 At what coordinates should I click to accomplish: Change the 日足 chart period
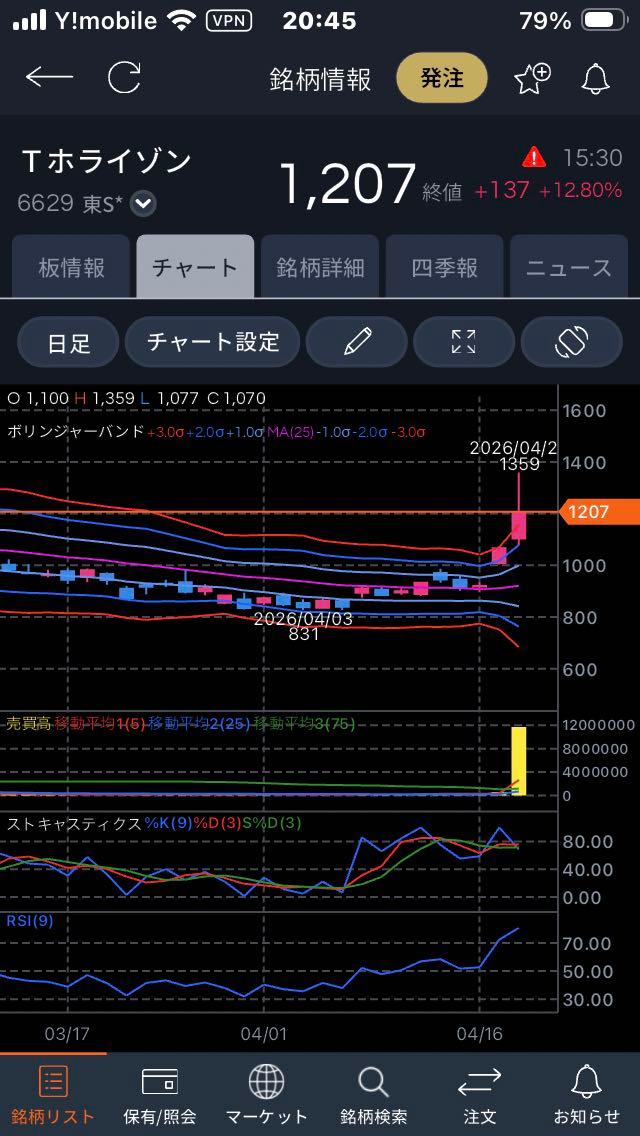[69, 342]
